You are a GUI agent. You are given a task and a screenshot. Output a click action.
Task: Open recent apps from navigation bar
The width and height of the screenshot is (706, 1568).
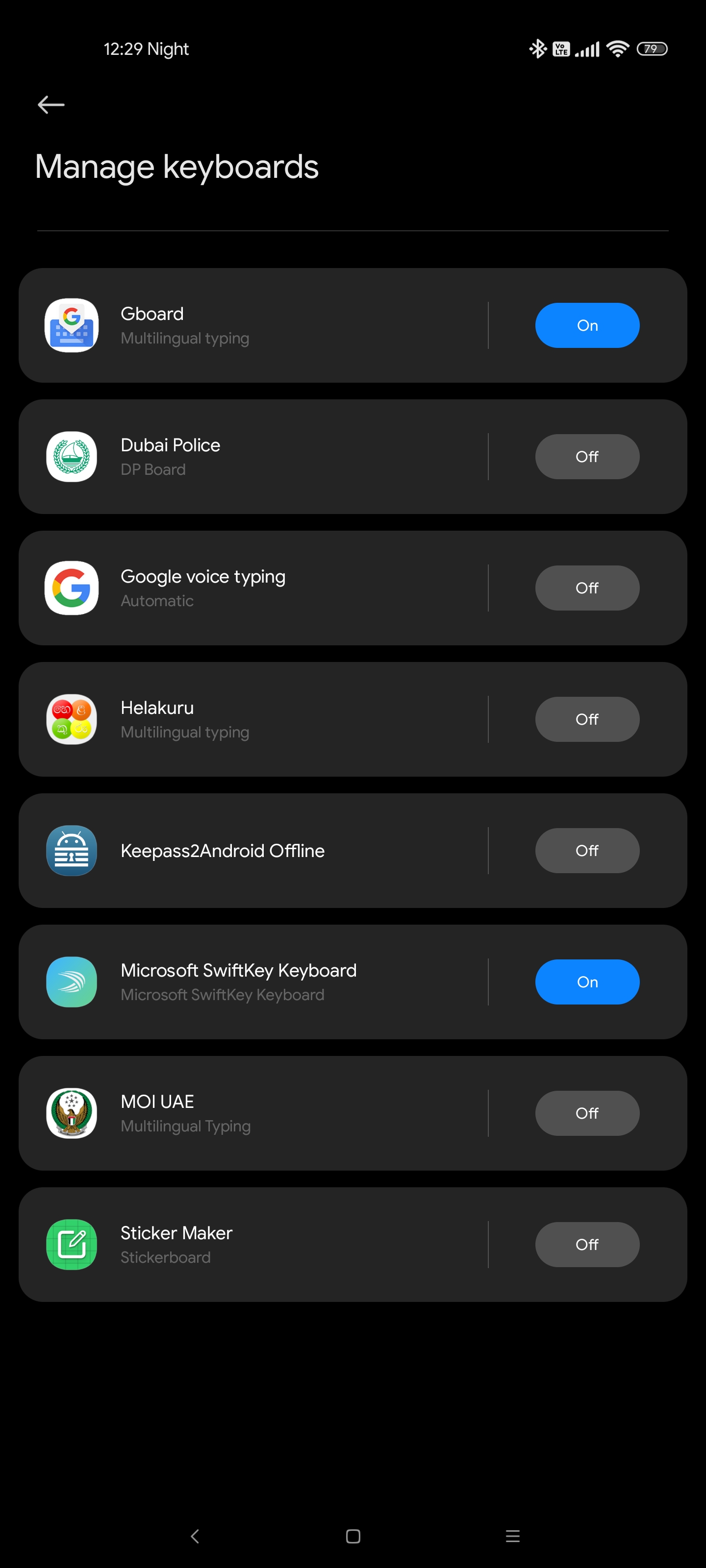pos(512,1536)
